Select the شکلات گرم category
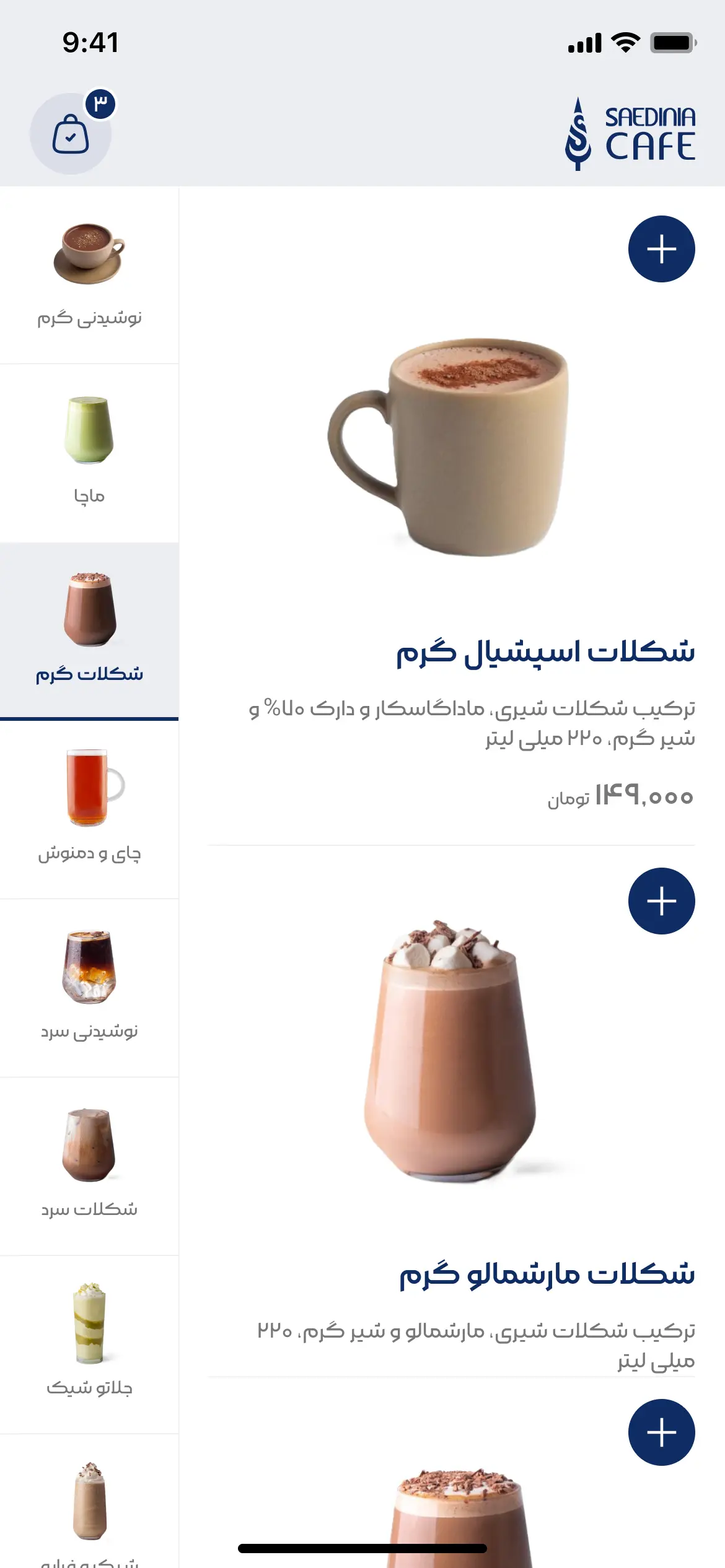The image size is (725, 1568). (x=89, y=632)
